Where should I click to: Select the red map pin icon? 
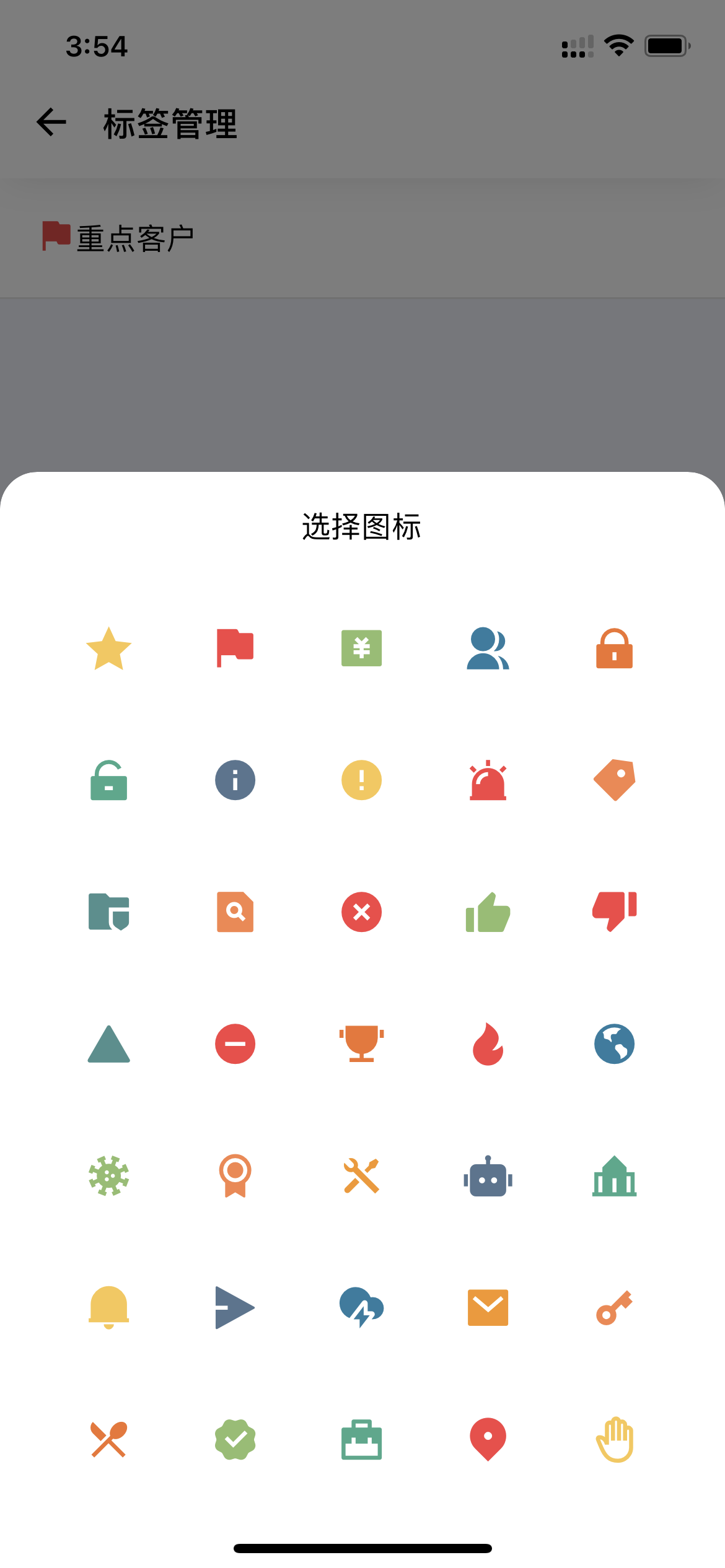point(487,1440)
